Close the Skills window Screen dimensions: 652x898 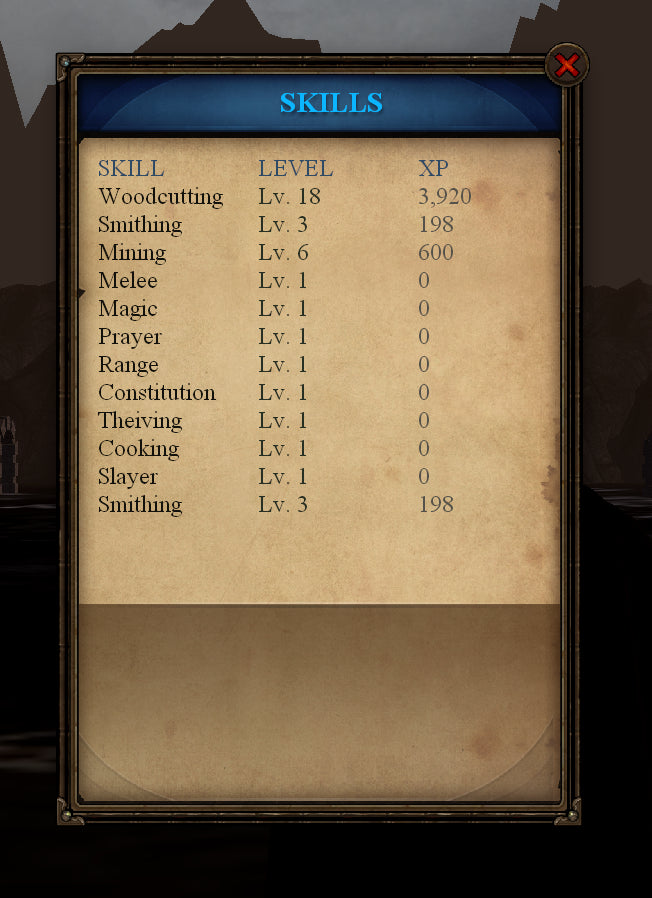click(567, 66)
